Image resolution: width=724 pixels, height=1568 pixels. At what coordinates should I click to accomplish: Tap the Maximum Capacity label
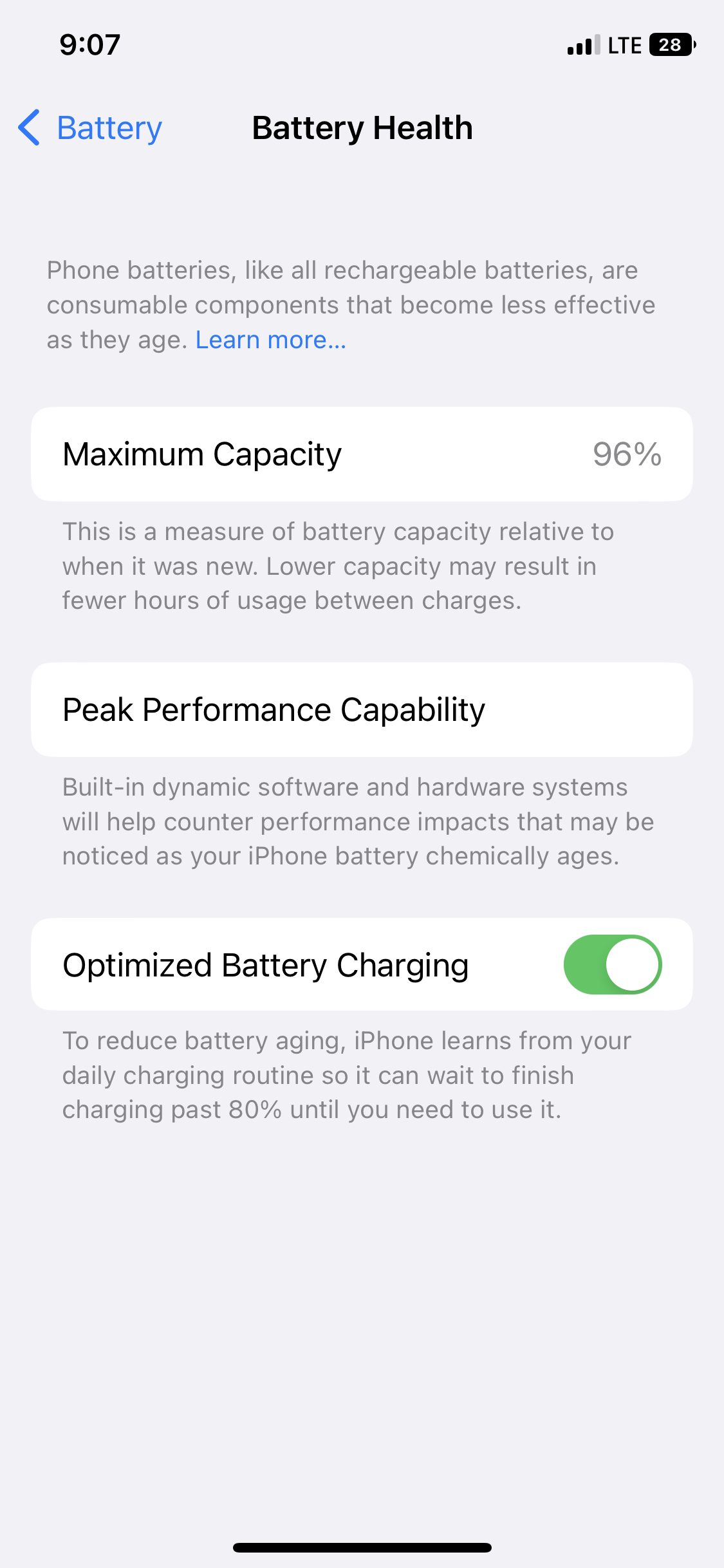[x=201, y=453]
